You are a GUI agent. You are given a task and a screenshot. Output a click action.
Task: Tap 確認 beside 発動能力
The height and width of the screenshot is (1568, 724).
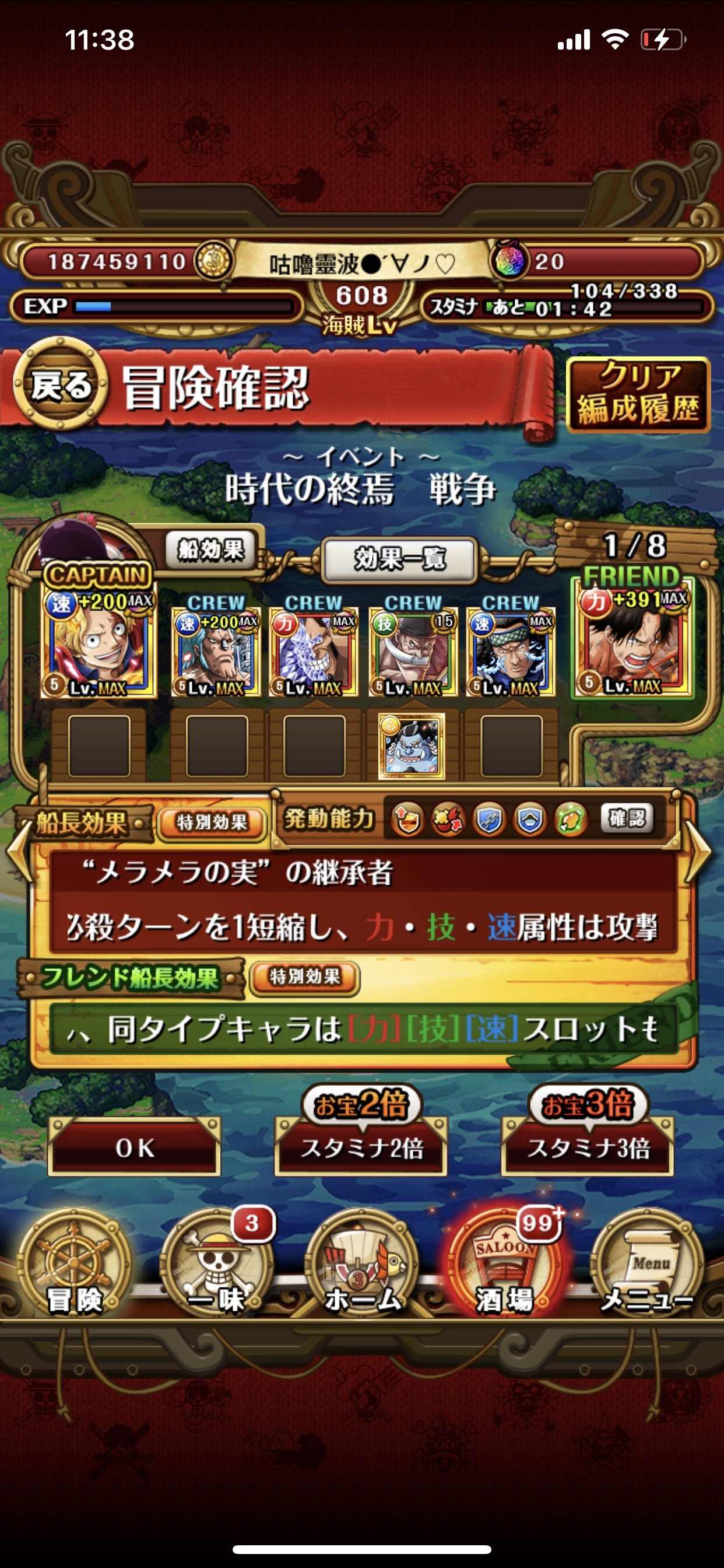pos(627,818)
